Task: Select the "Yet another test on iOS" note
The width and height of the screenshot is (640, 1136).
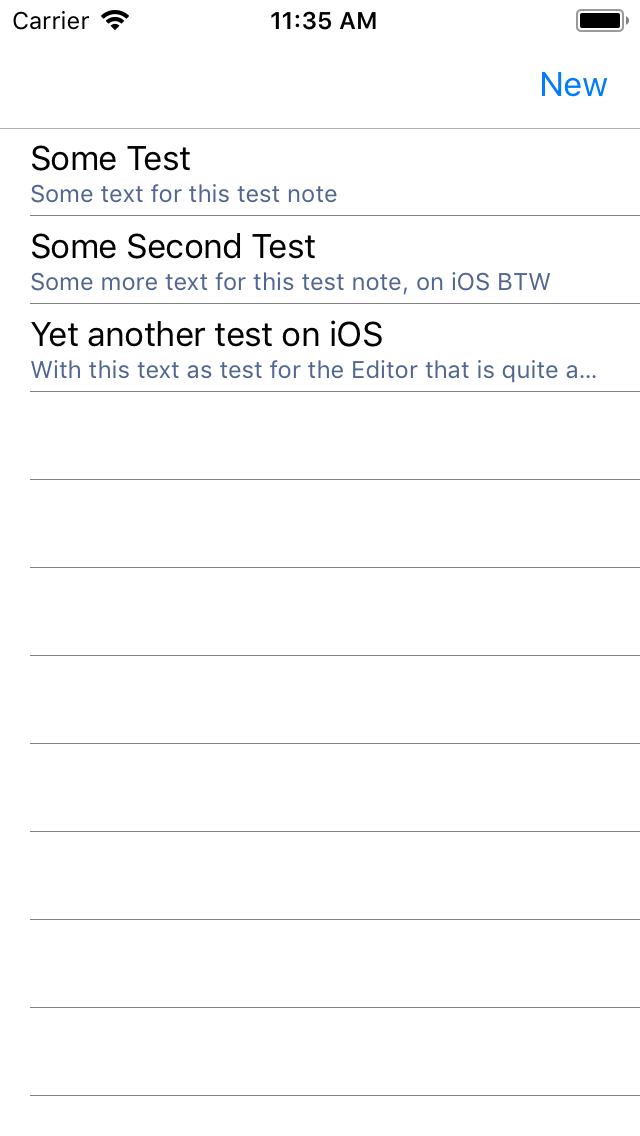Action: (320, 348)
